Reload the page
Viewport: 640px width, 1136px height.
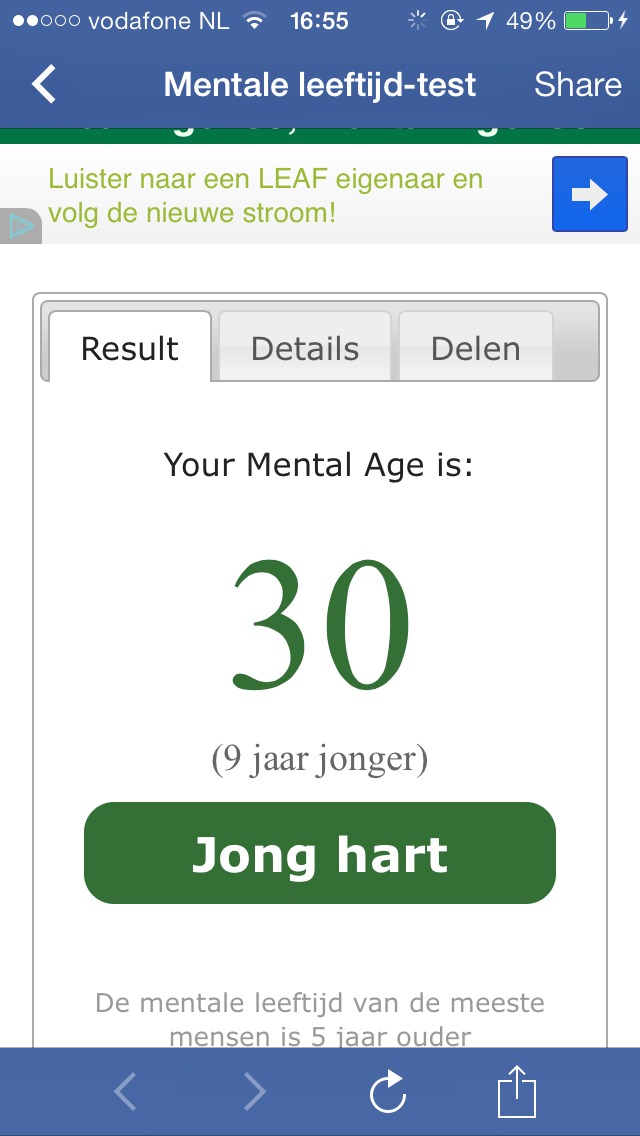(387, 1091)
